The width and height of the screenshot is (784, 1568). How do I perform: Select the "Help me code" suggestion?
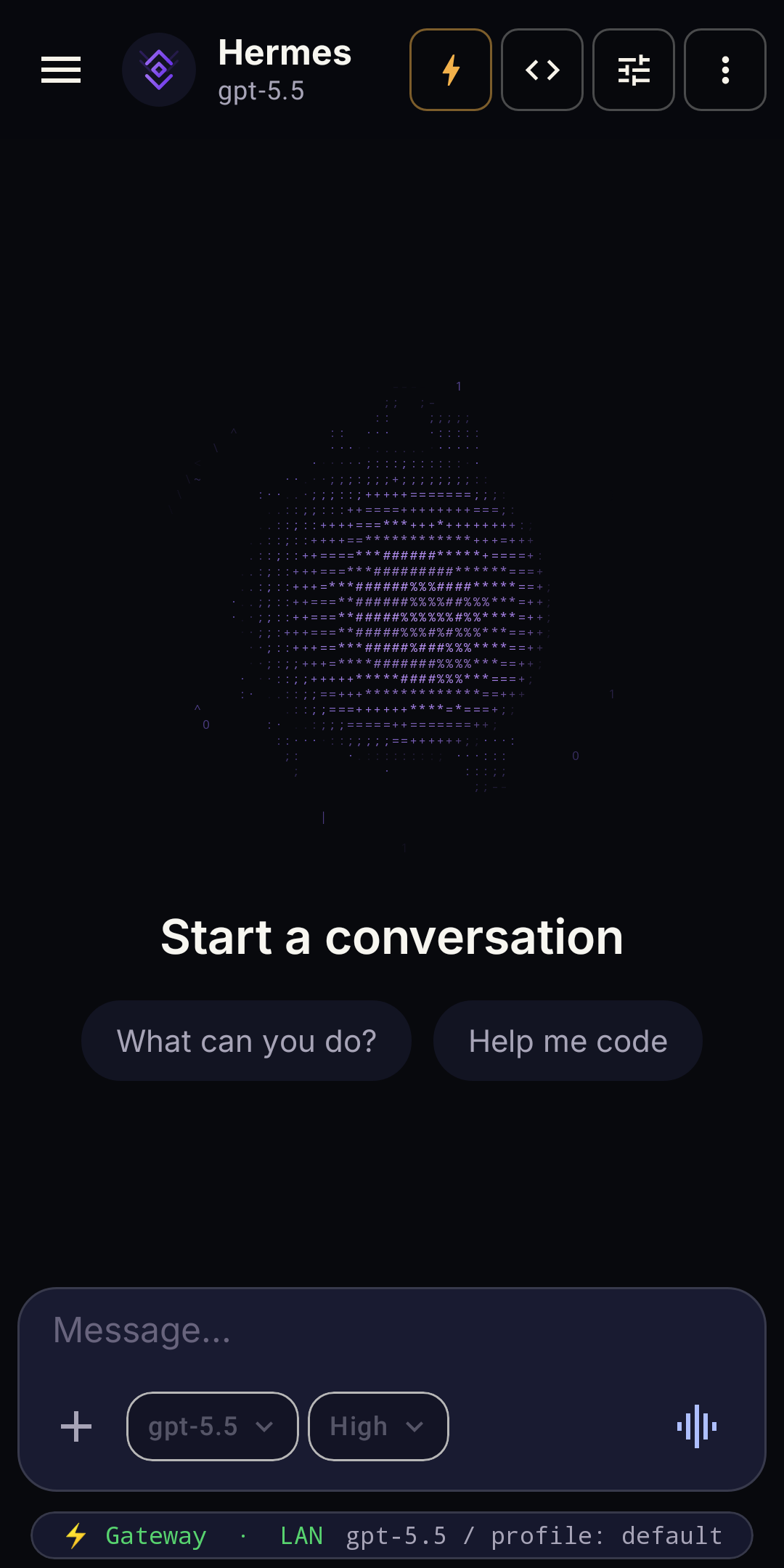pos(568,1041)
